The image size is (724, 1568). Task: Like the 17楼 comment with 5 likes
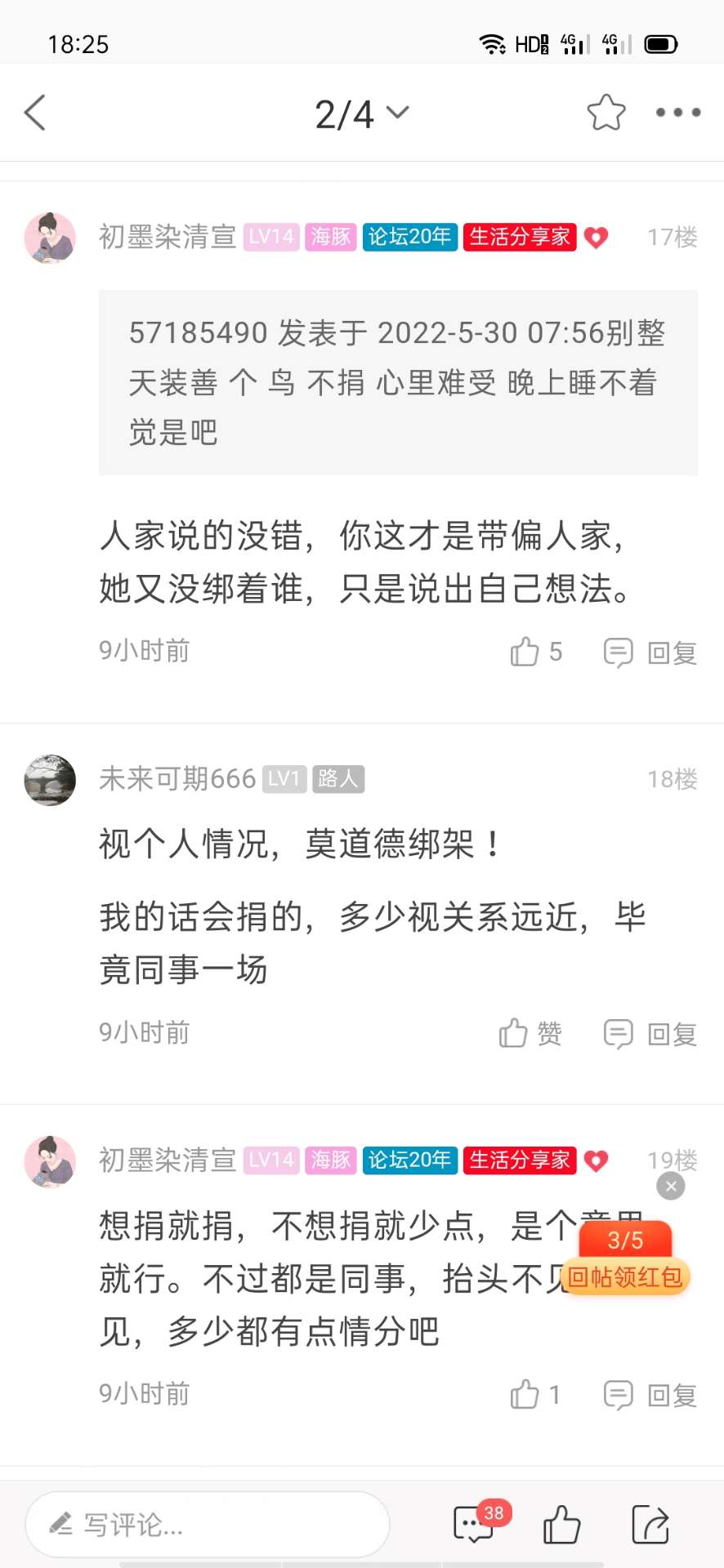pyautogui.click(x=535, y=652)
